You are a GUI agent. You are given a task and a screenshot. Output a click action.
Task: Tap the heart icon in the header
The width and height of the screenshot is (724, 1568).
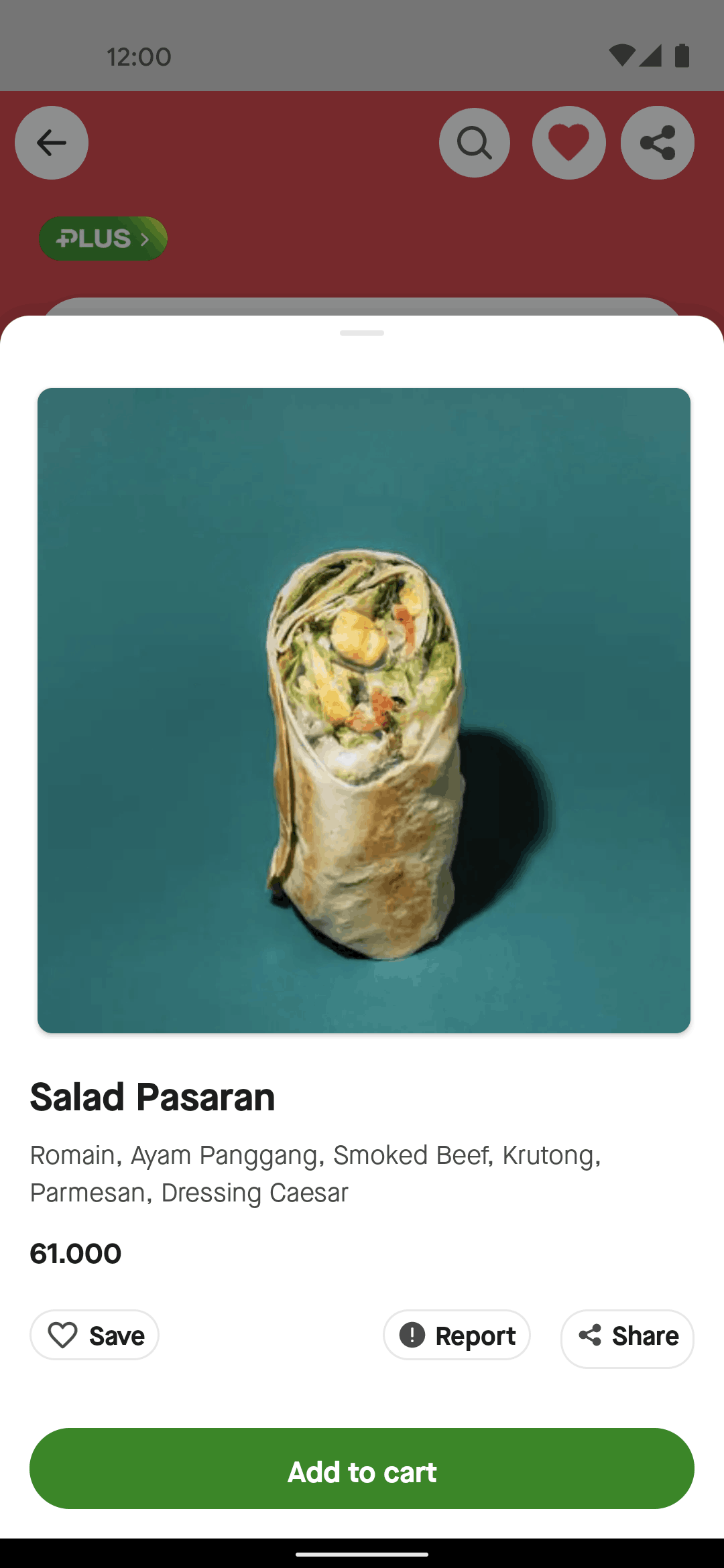(569, 143)
